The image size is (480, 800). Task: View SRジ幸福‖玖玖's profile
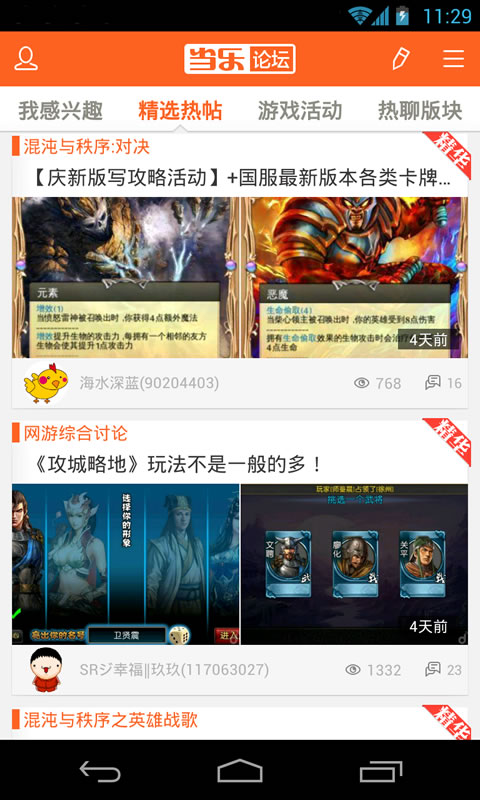click(174, 669)
